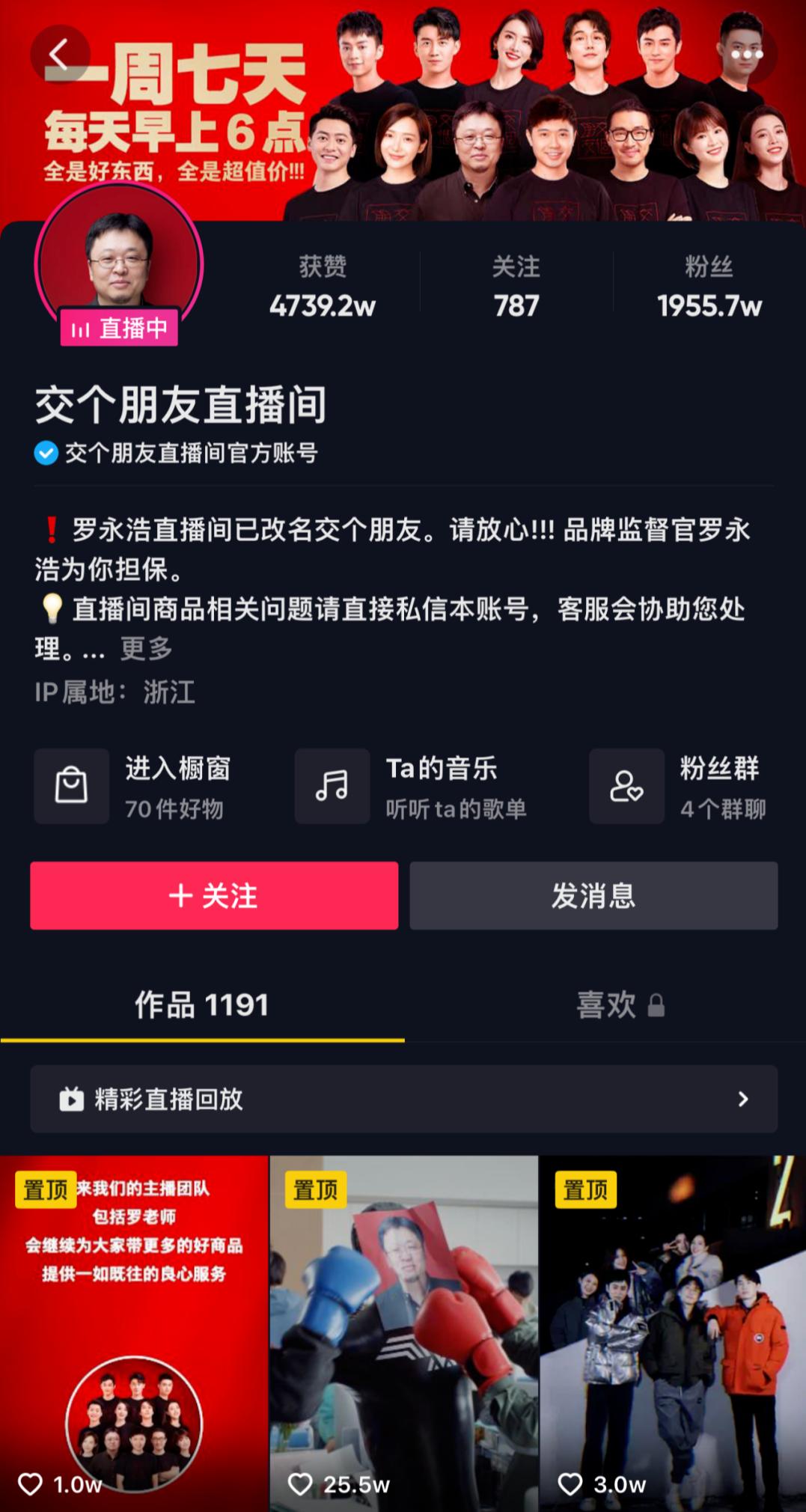806x1512 pixels.
Task: View the 关注 following list
Action: [x=516, y=286]
